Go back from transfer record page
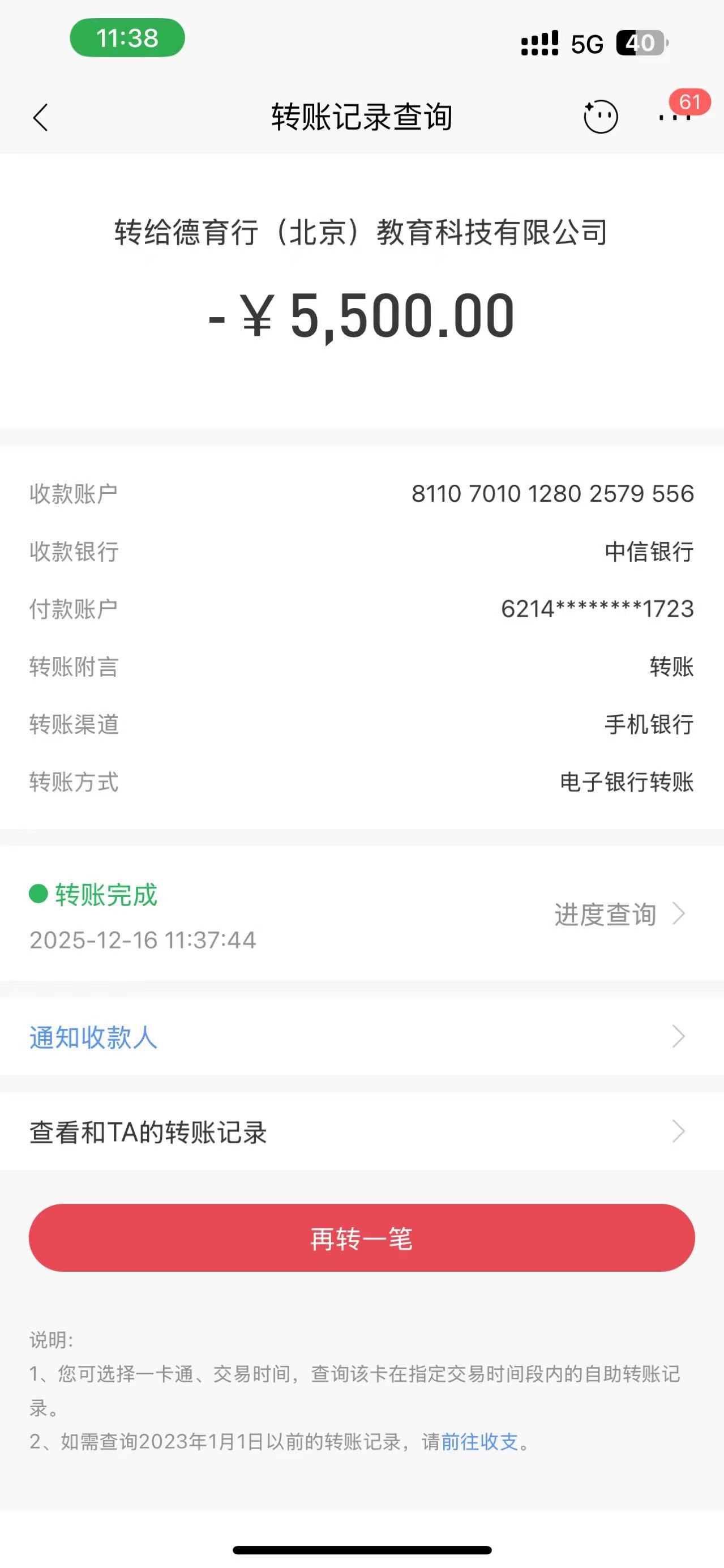Image resolution: width=724 pixels, height=1568 pixels. click(40, 117)
